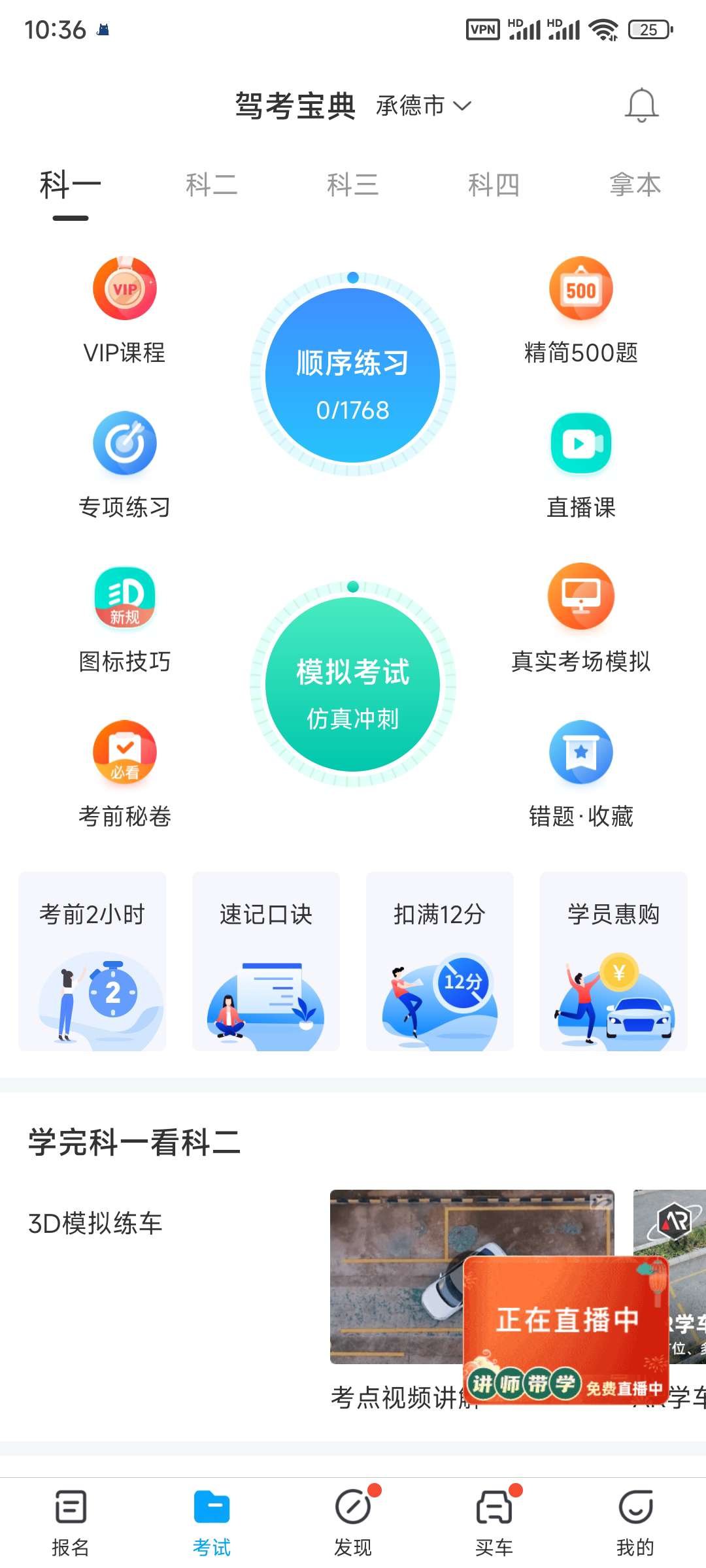This screenshot has width=706, height=1568.
Task: Open the 承德市 city dropdown
Action: tap(424, 106)
